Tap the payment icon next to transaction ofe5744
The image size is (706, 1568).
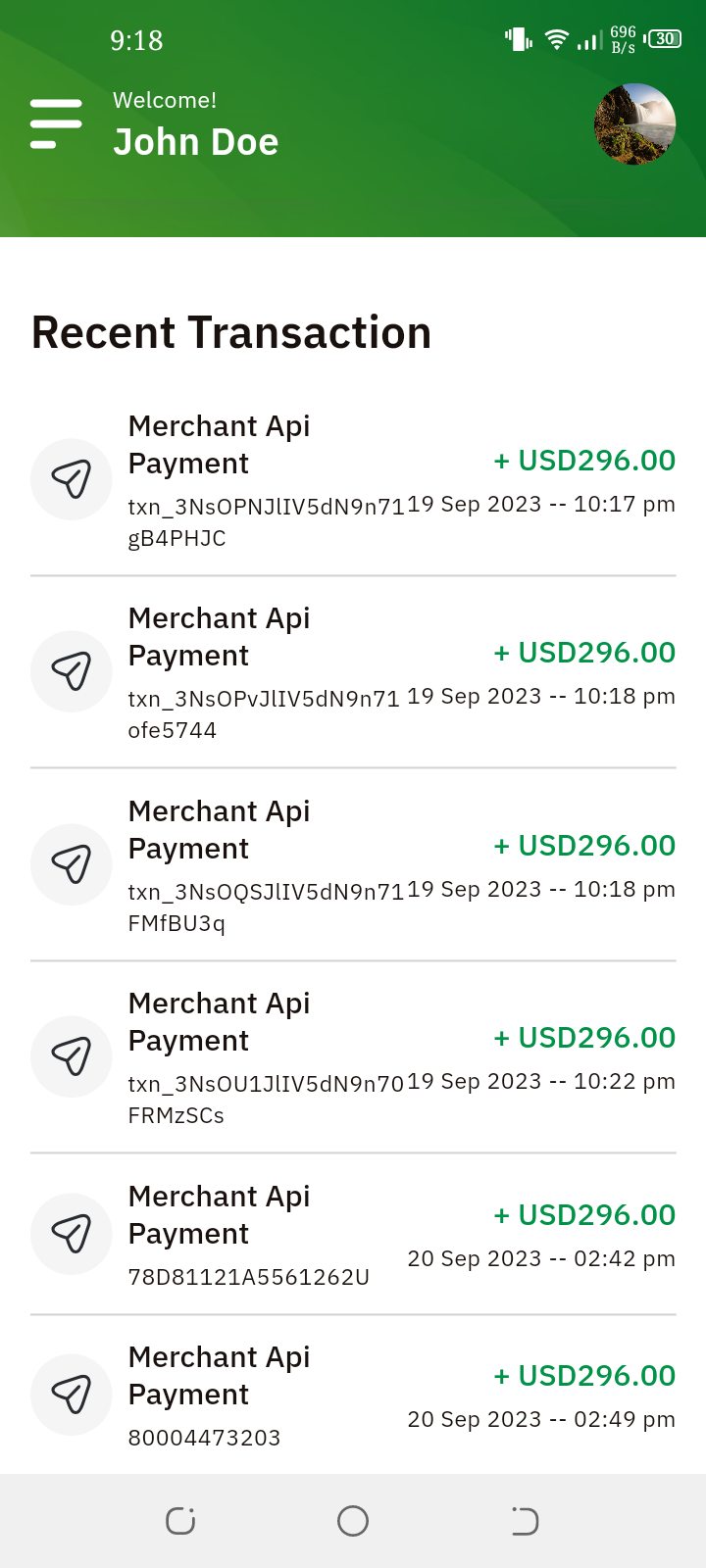71,670
